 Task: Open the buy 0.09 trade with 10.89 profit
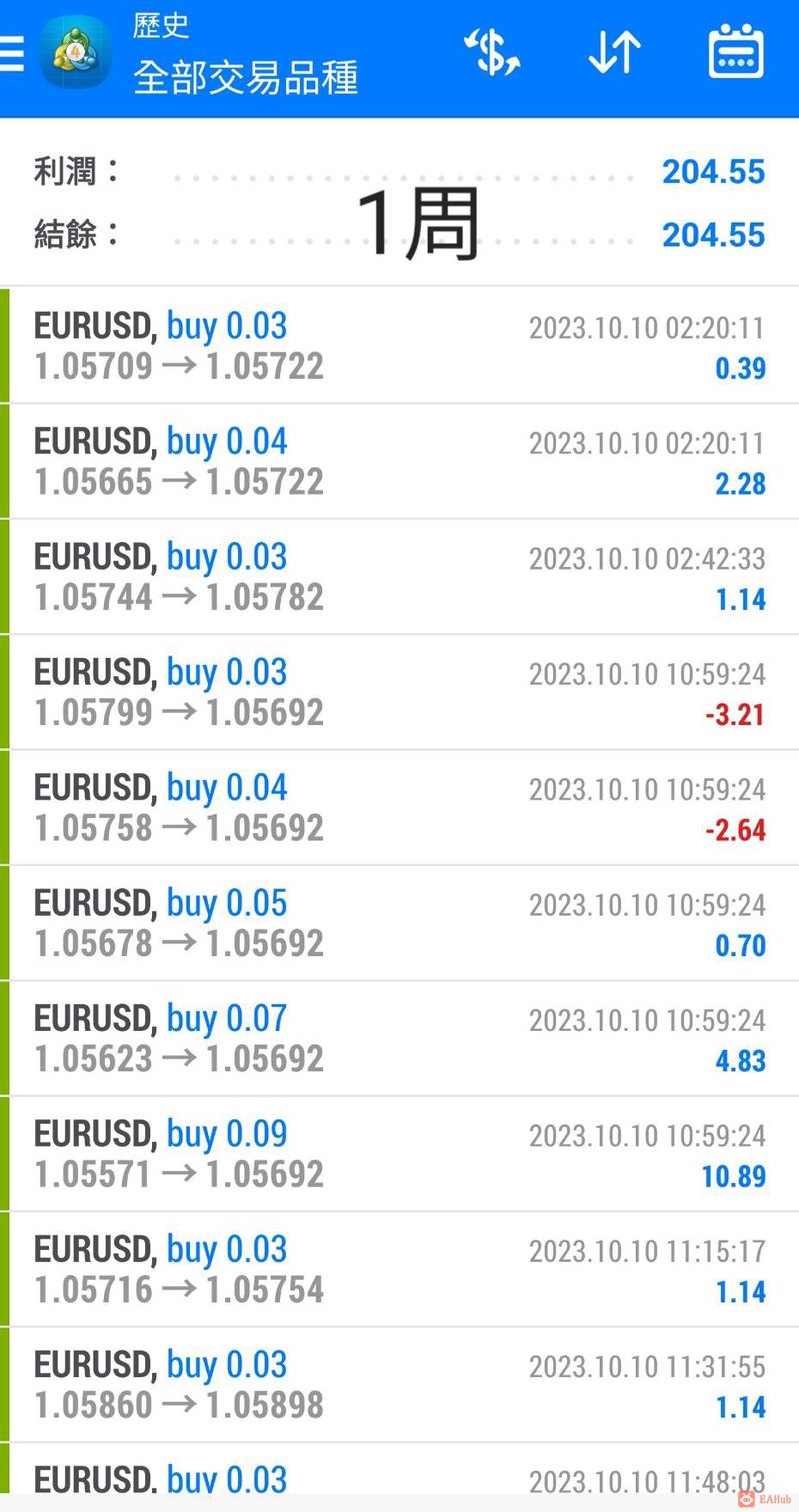(x=399, y=1154)
